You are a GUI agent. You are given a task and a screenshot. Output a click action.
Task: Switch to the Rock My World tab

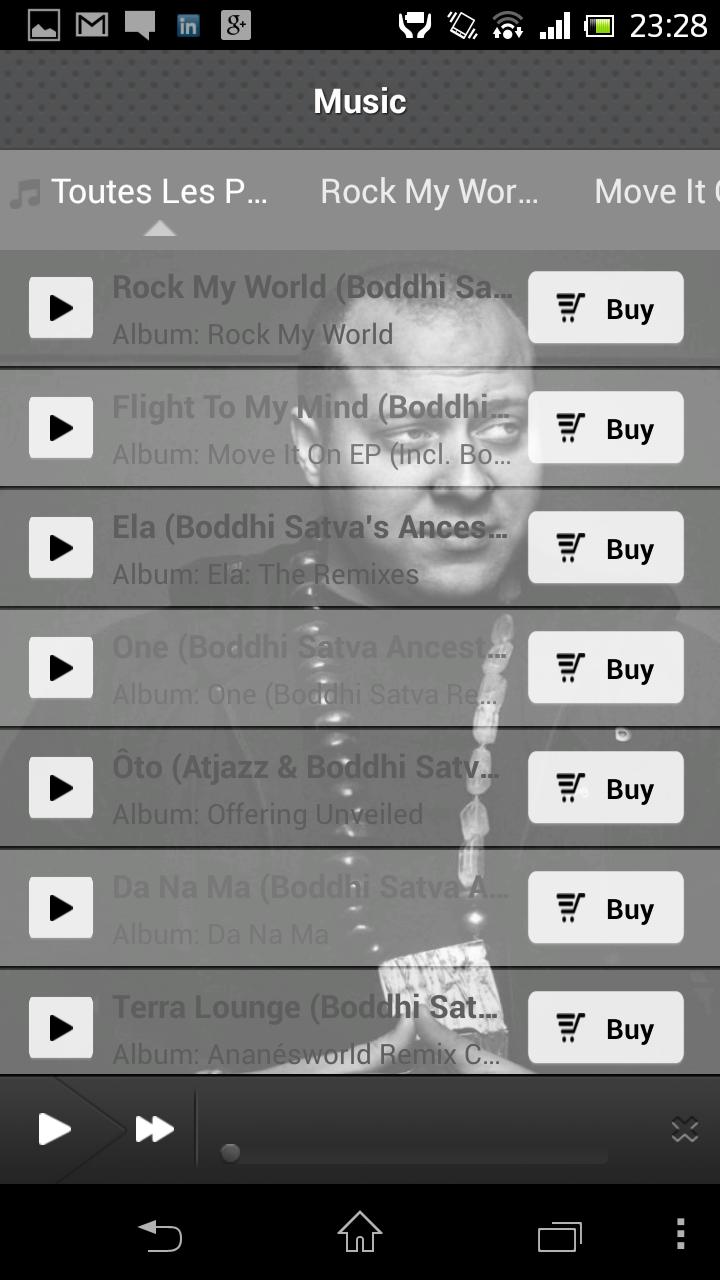pos(429,191)
